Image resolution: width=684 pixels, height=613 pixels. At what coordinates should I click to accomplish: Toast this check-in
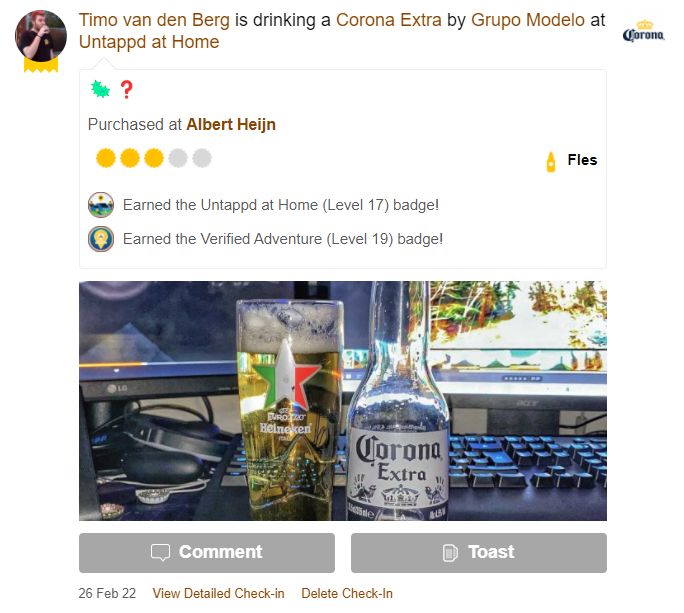[x=478, y=552]
